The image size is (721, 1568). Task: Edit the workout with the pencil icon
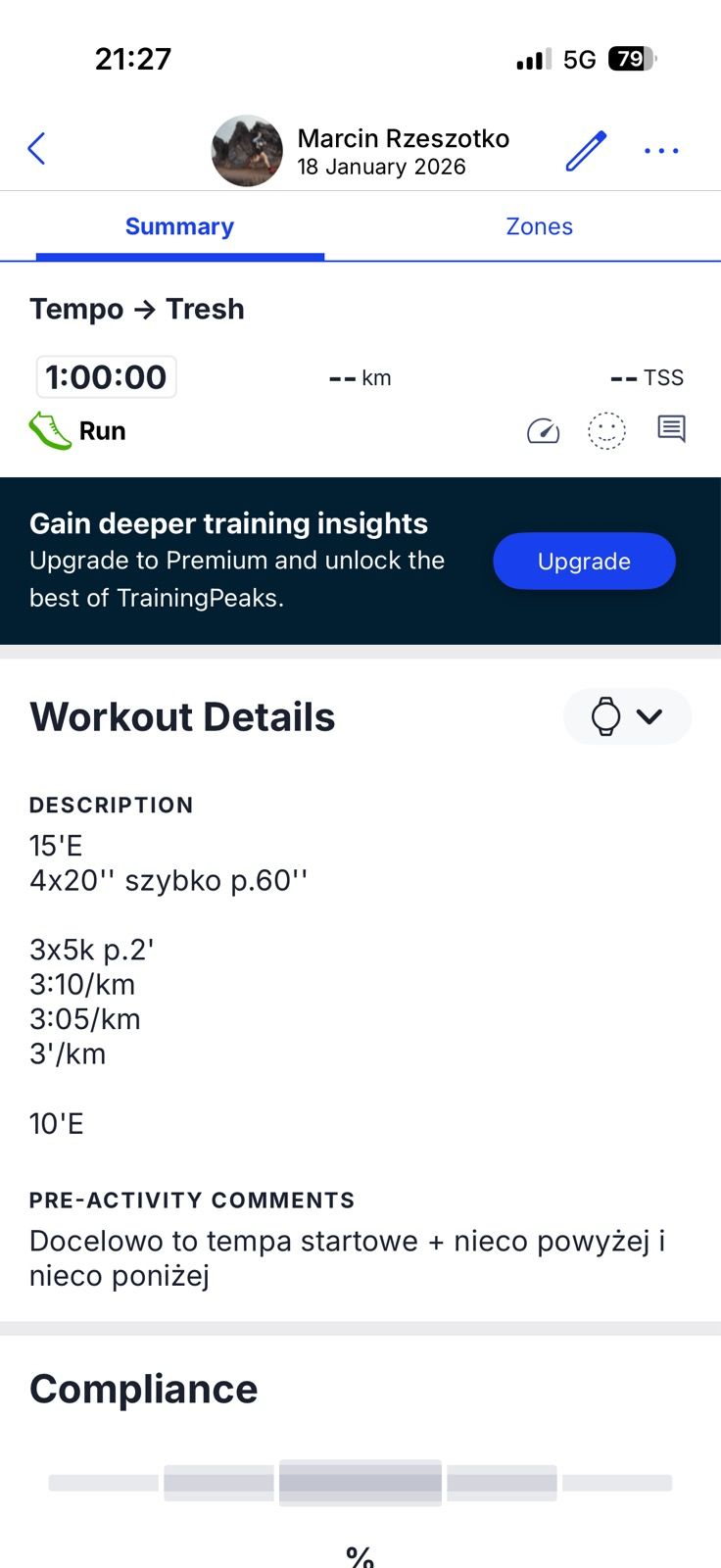pyautogui.click(x=586, y=150)
